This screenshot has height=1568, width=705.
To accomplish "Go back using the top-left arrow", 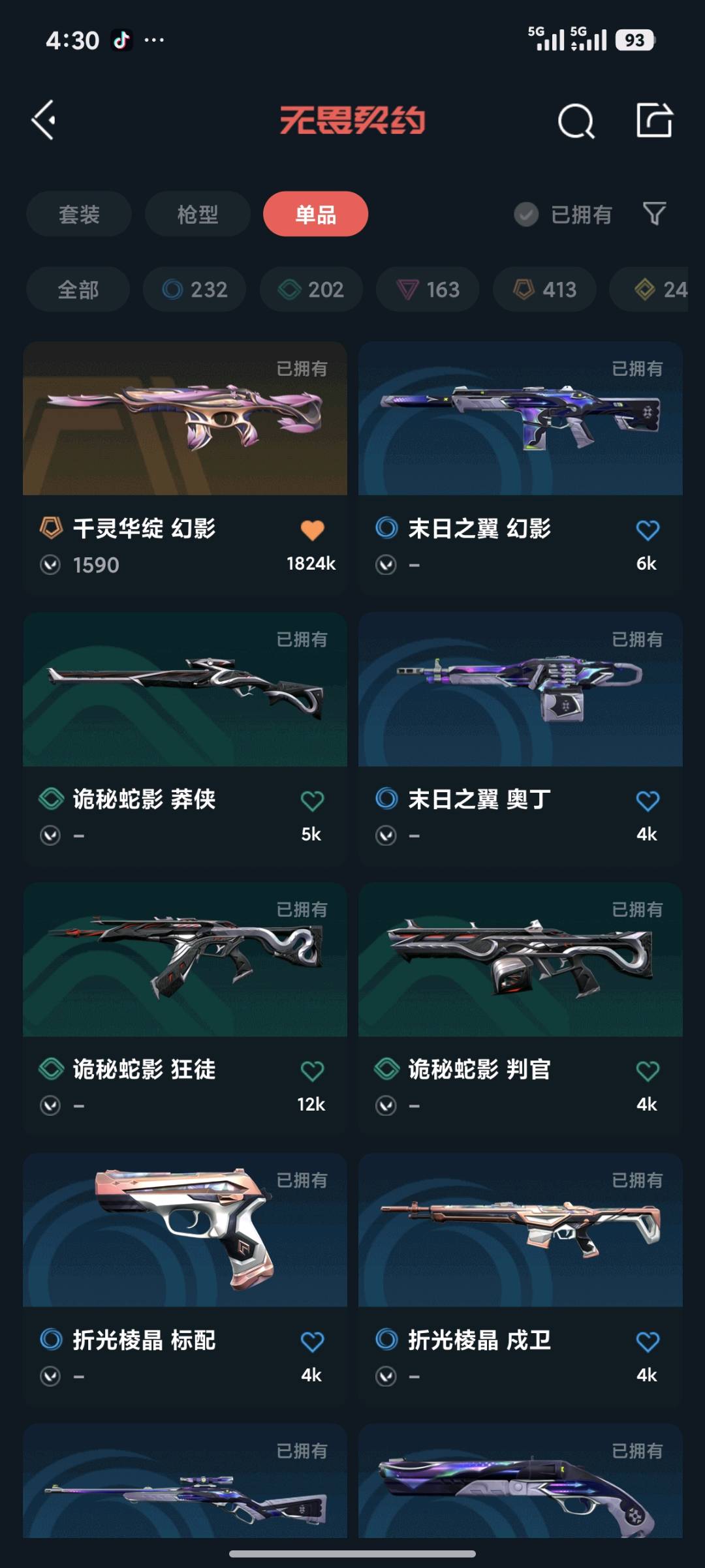I will pyautogui.click(x=44, y=120).
